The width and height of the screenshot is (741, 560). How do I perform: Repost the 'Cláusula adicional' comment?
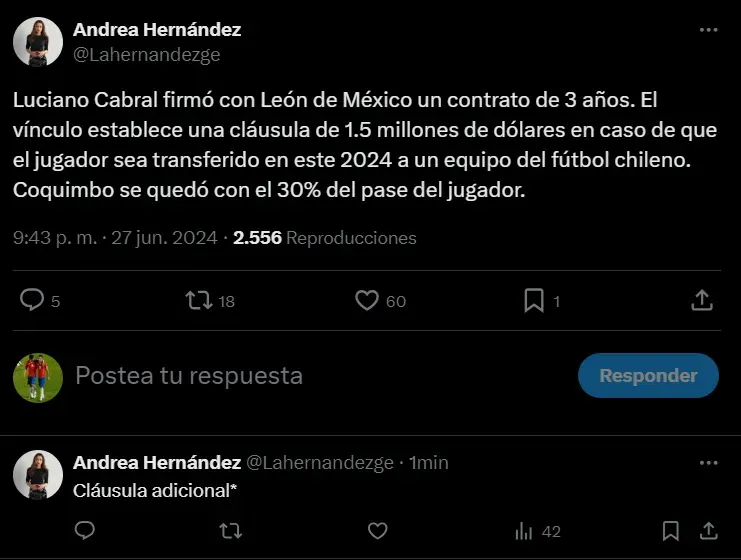[x=231, y=531]
